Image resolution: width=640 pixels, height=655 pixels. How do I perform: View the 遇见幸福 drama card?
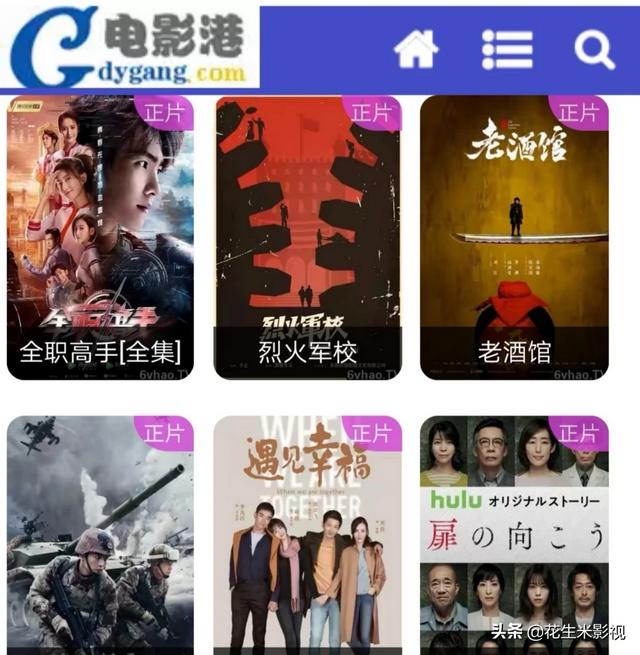(x=308, y=535)
